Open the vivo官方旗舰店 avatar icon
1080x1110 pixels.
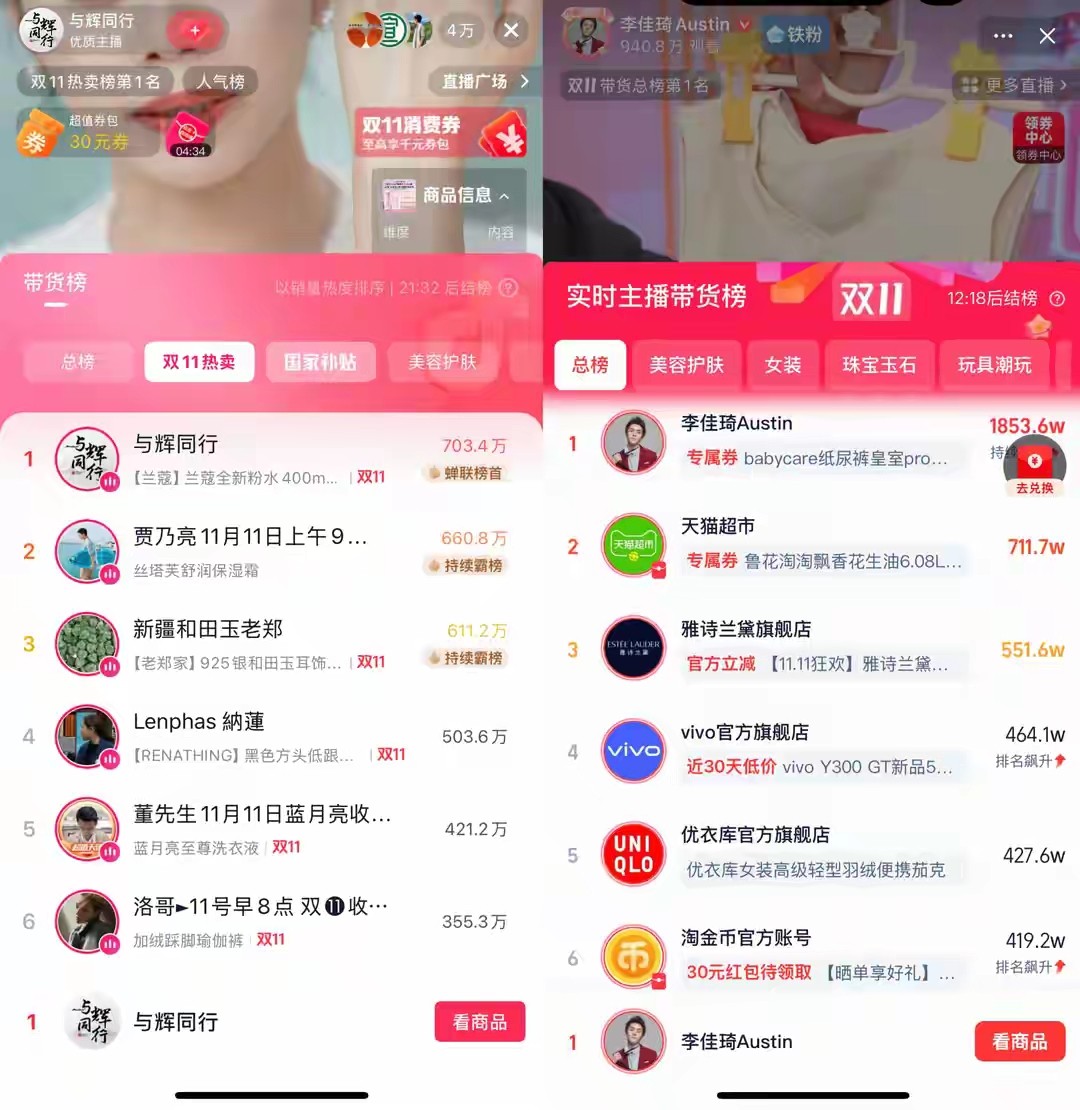633,751
